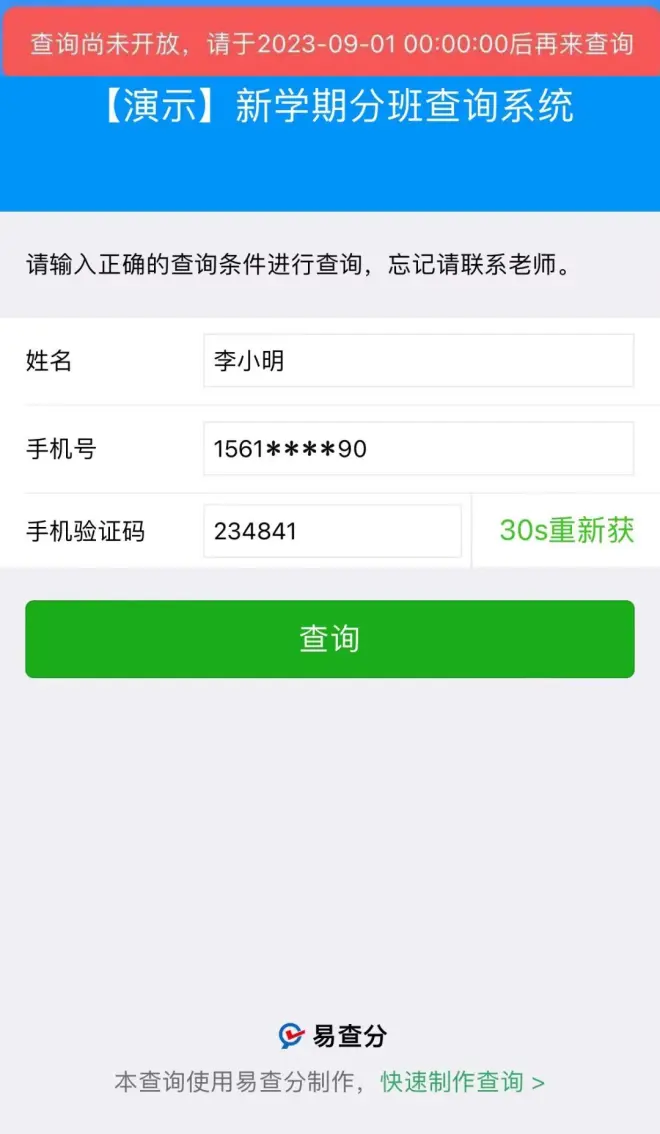Submit the green 查询 button

point(330,639)
